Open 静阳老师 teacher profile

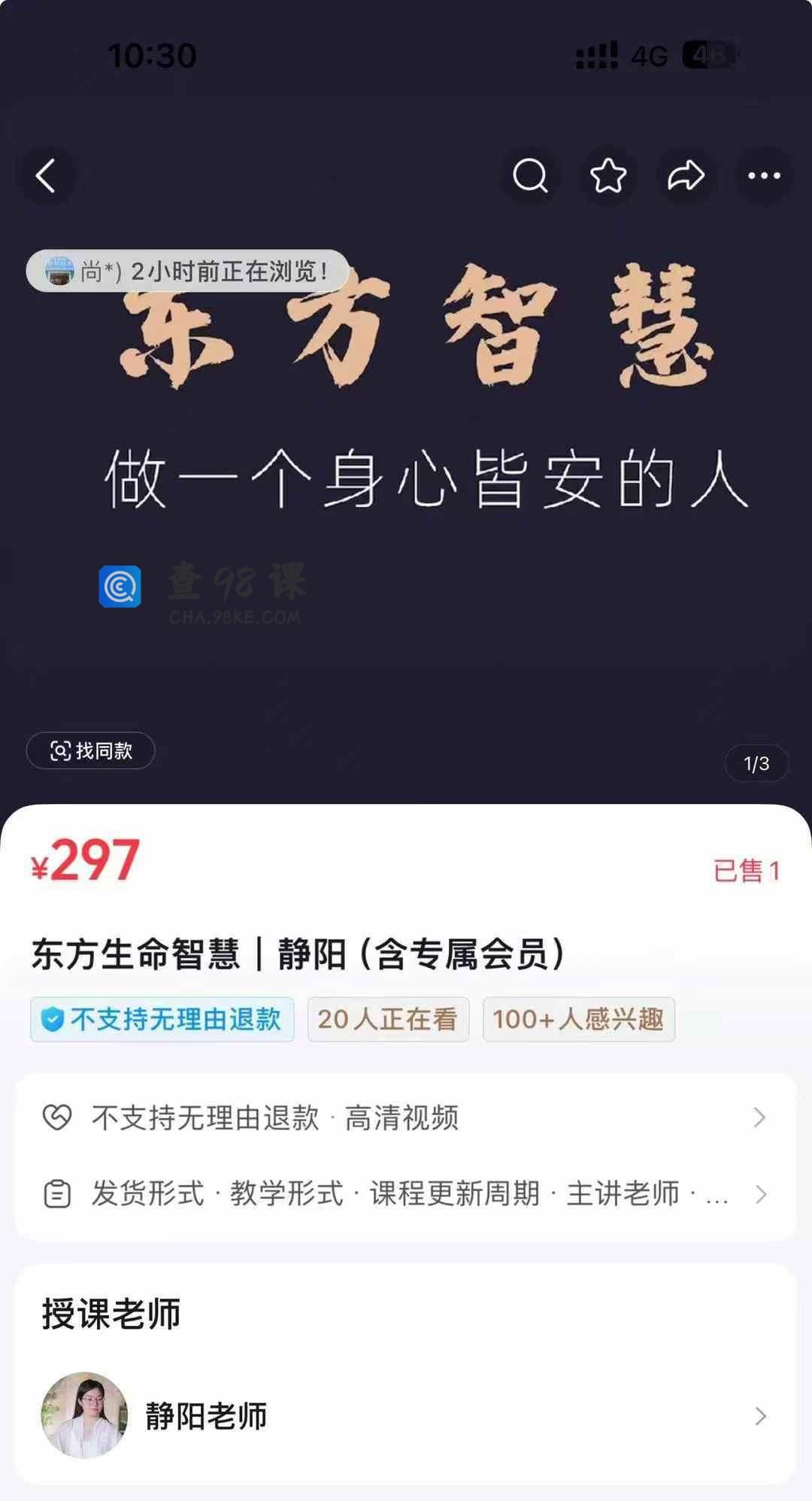point(406,1416)
